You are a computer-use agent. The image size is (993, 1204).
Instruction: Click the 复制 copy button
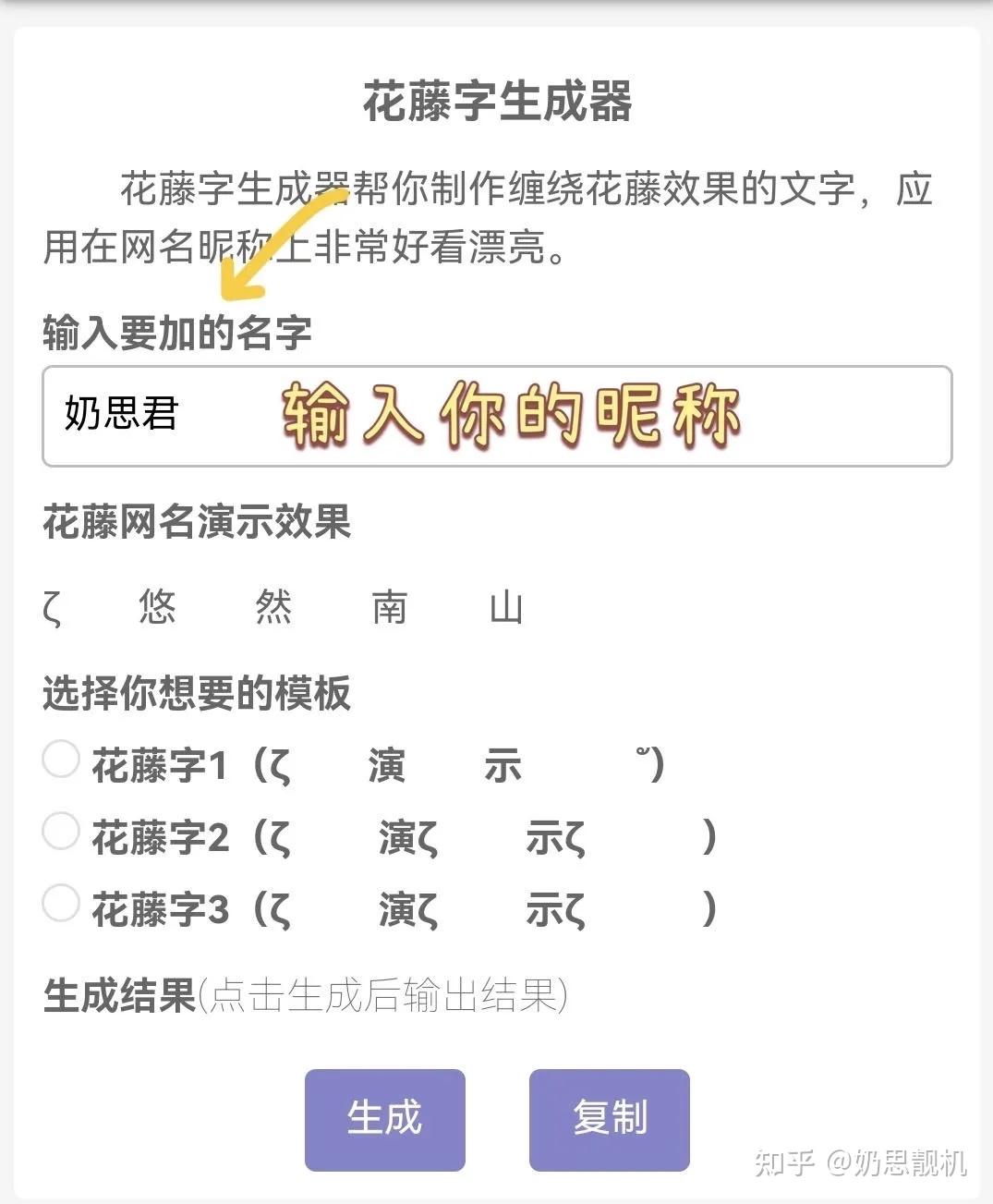(609, 1118)
